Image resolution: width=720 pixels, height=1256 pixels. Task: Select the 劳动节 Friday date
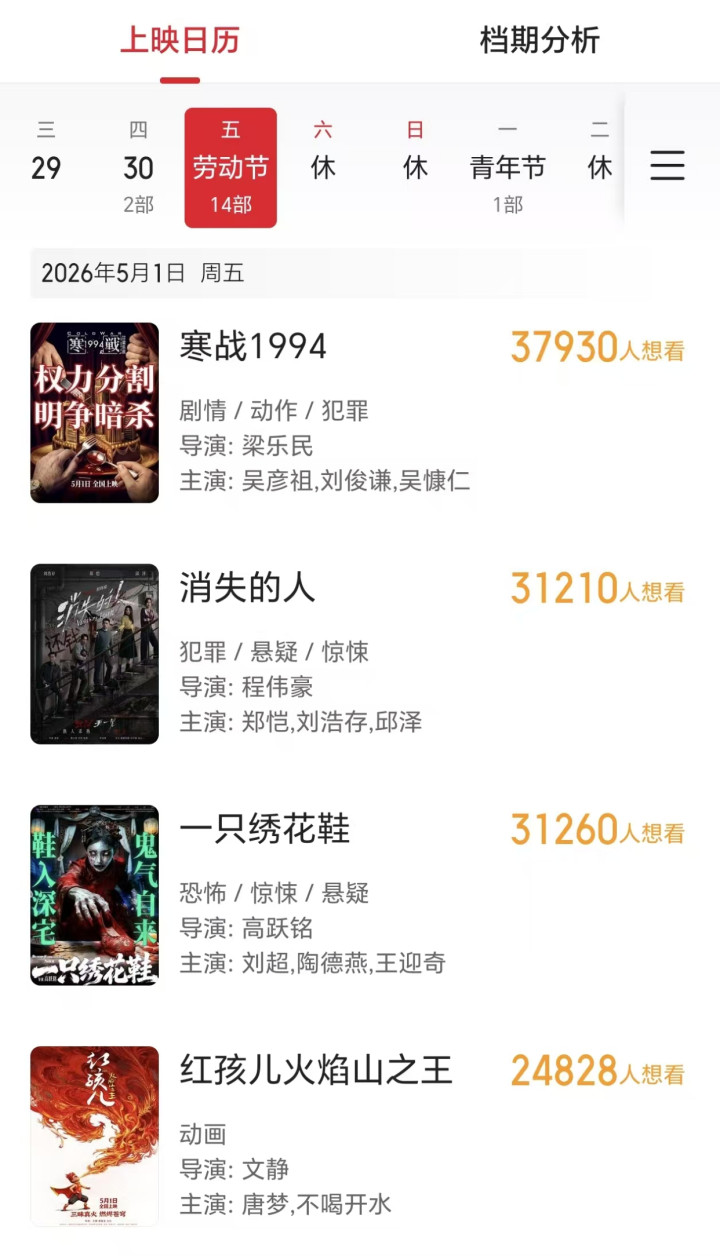pos(230,167)
